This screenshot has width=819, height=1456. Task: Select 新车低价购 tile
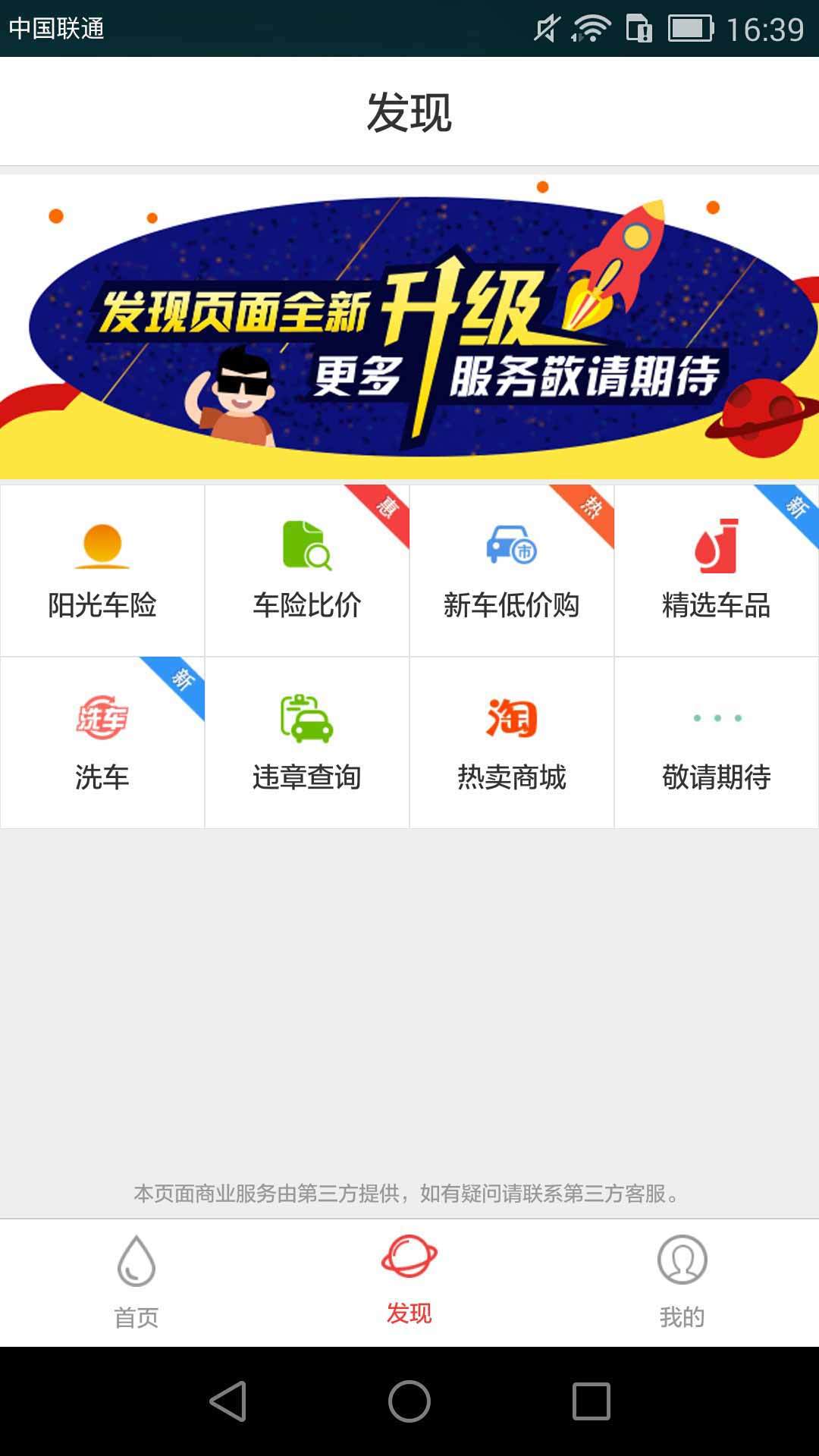[512, 570]
